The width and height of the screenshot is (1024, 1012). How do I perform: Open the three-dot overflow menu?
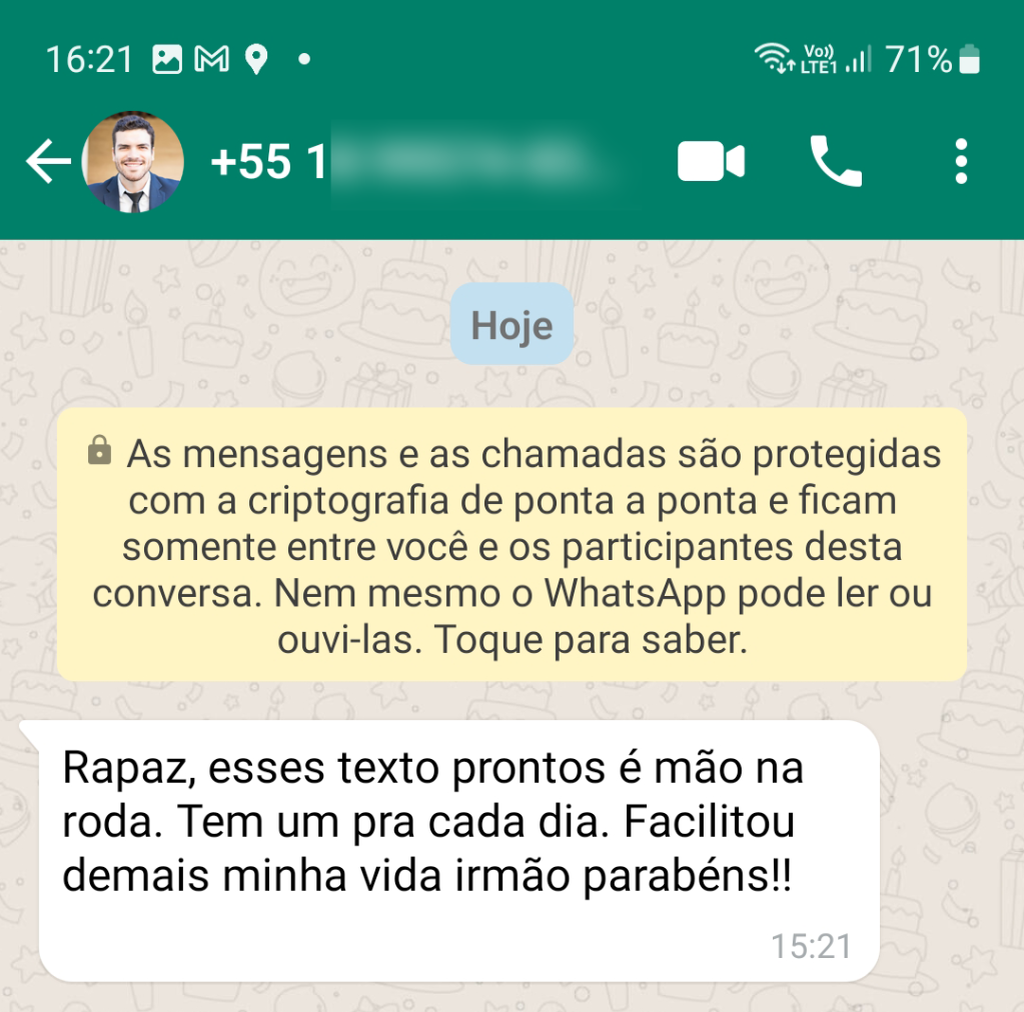click(x=960, y=162)
